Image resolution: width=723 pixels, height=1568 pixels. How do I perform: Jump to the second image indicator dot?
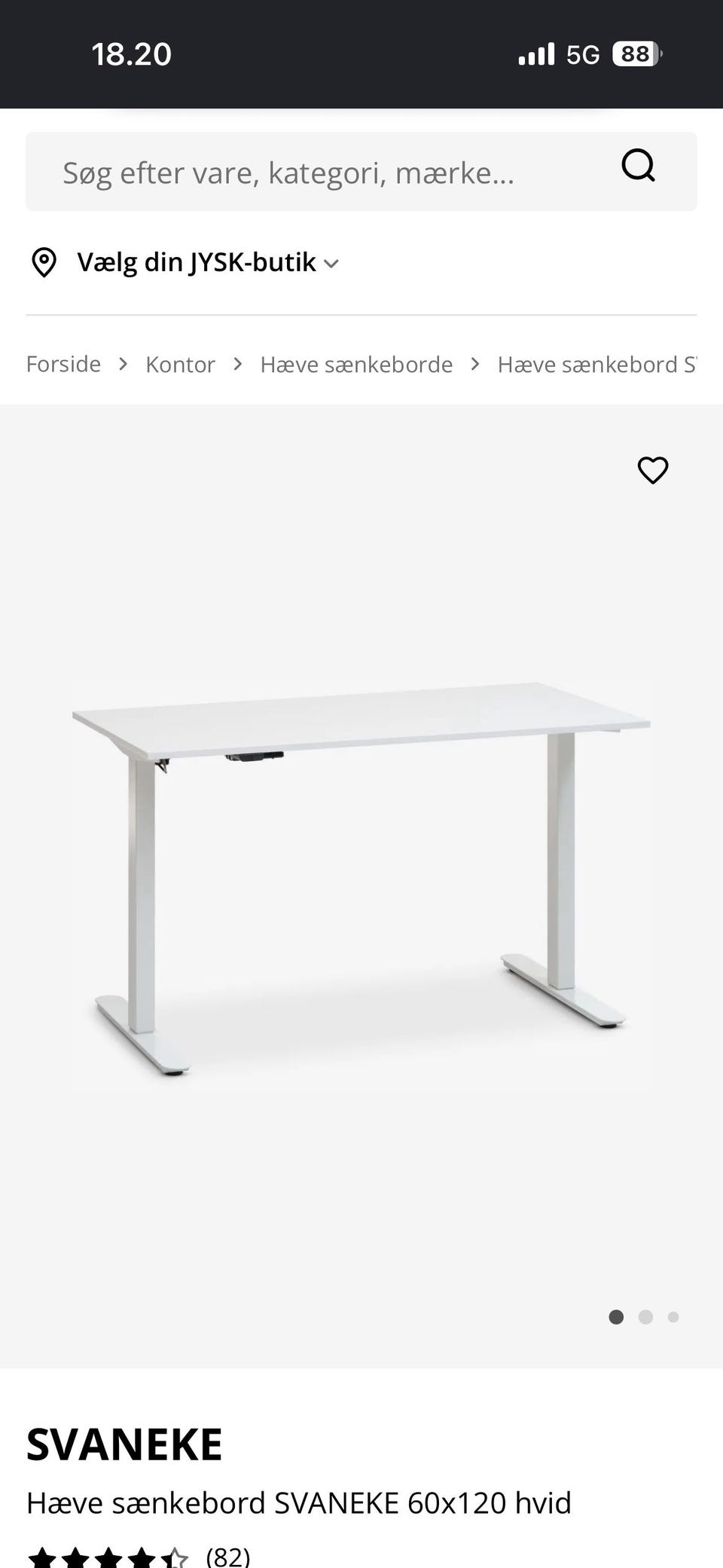[645, 1316]
